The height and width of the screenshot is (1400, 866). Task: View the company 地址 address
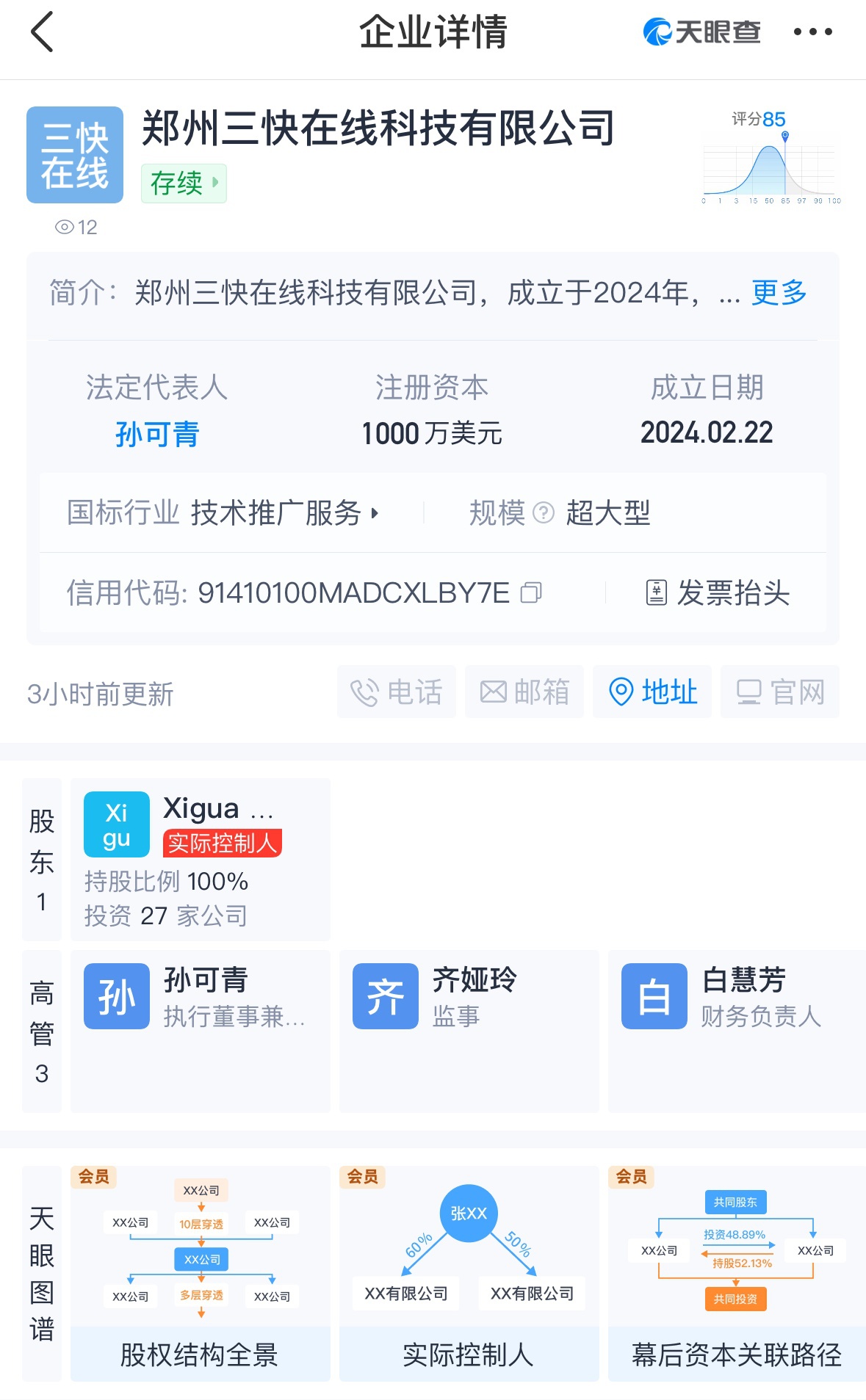pos(652,692)
